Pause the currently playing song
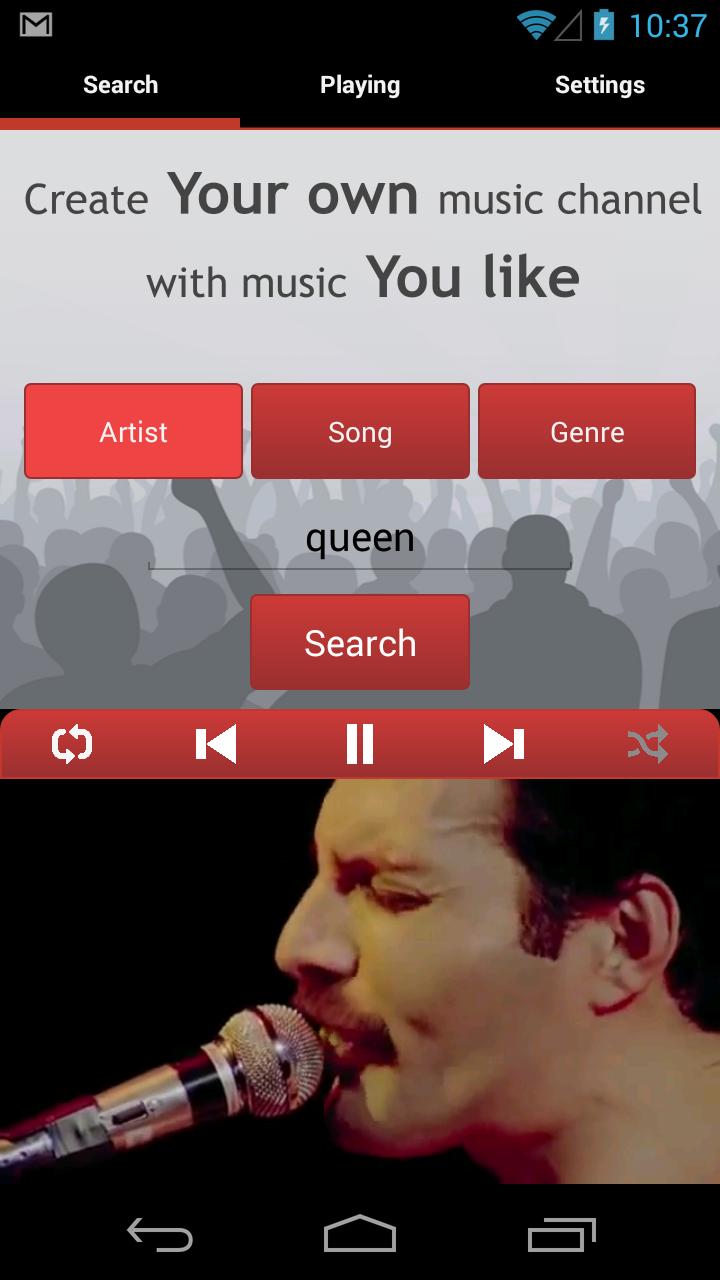The height and width of the screenshot is (1280, 720). [360, 744]
